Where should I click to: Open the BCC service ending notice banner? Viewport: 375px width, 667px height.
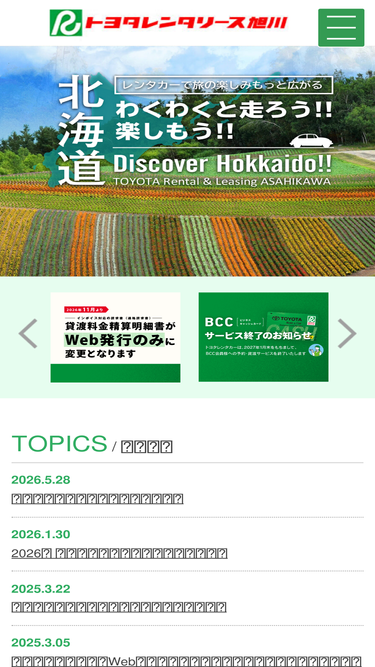263,337
